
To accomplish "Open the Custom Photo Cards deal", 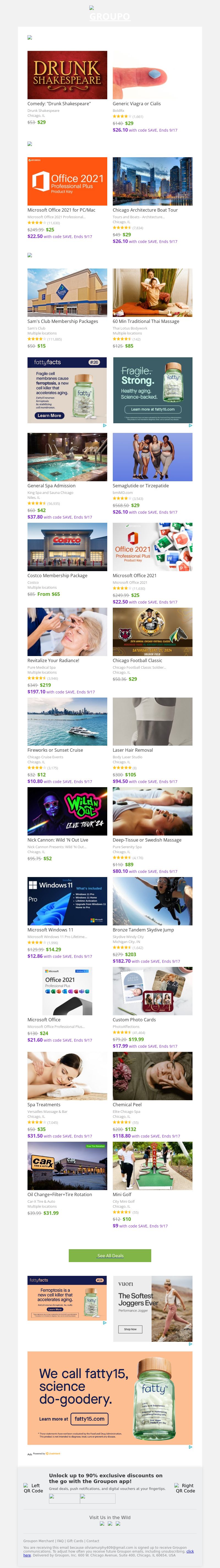I will point(152,990).
